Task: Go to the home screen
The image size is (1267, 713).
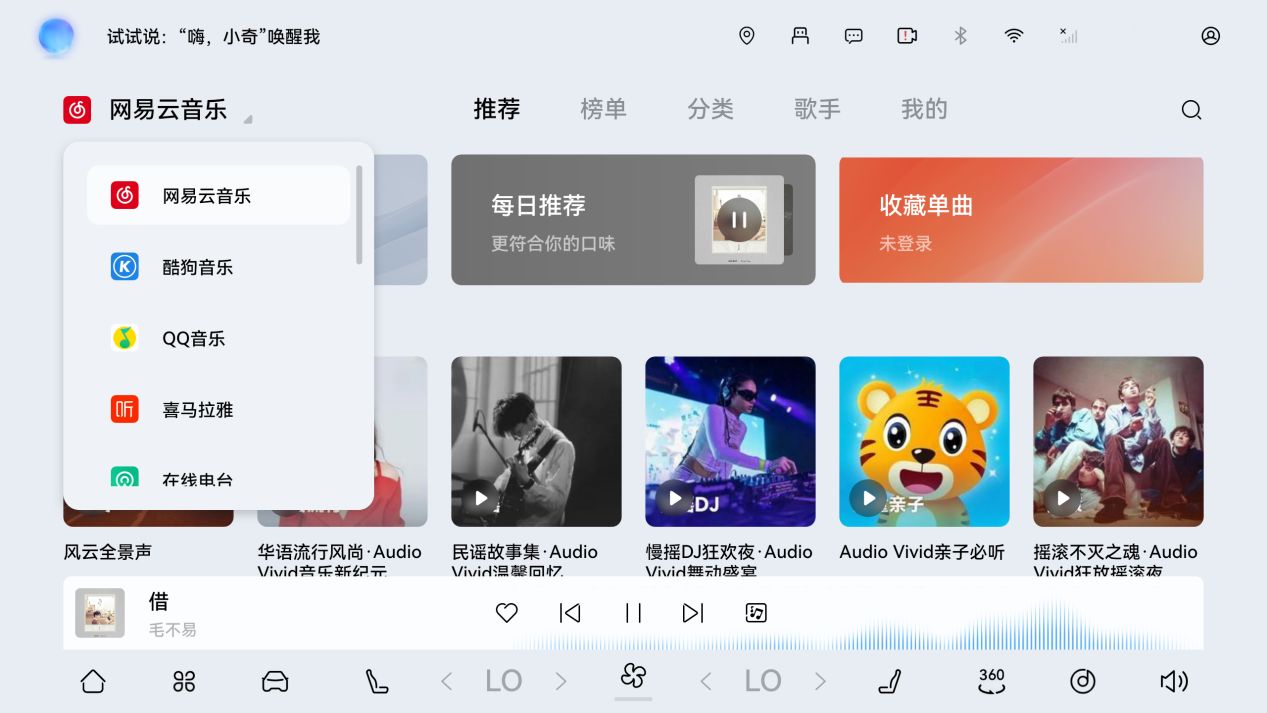Action: [x=93, y=681]
